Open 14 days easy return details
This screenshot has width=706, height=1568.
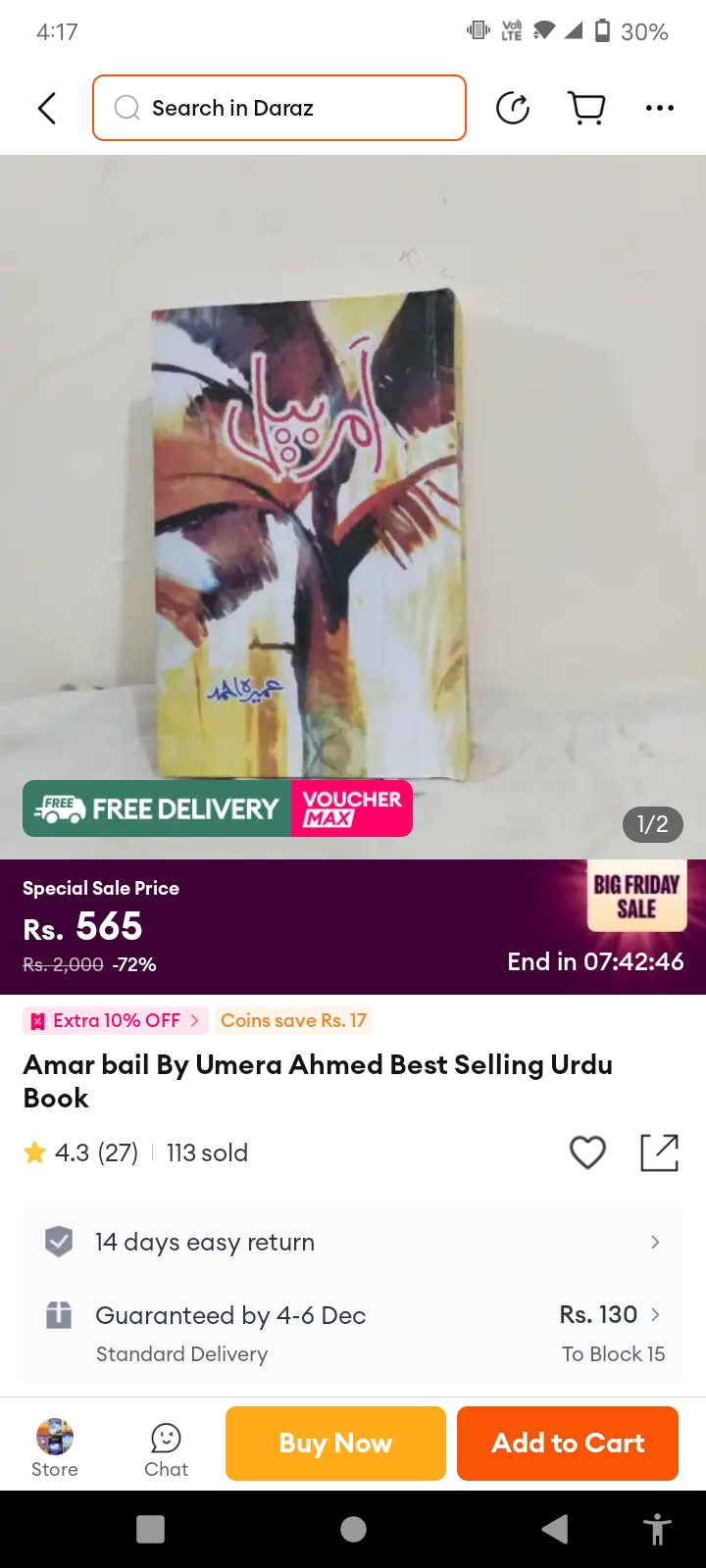coord(353,1242)
